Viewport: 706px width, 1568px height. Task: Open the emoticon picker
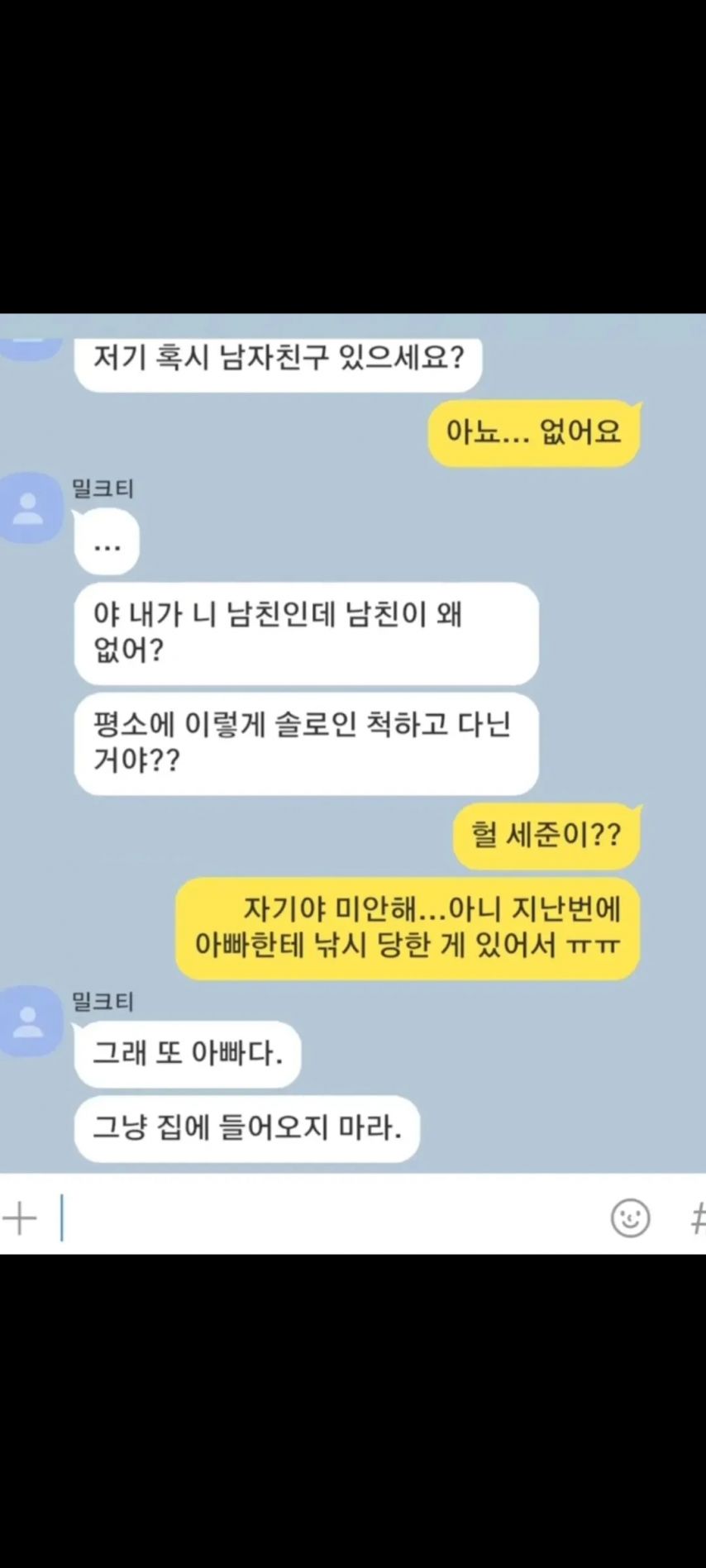[x=630, y=1218]
